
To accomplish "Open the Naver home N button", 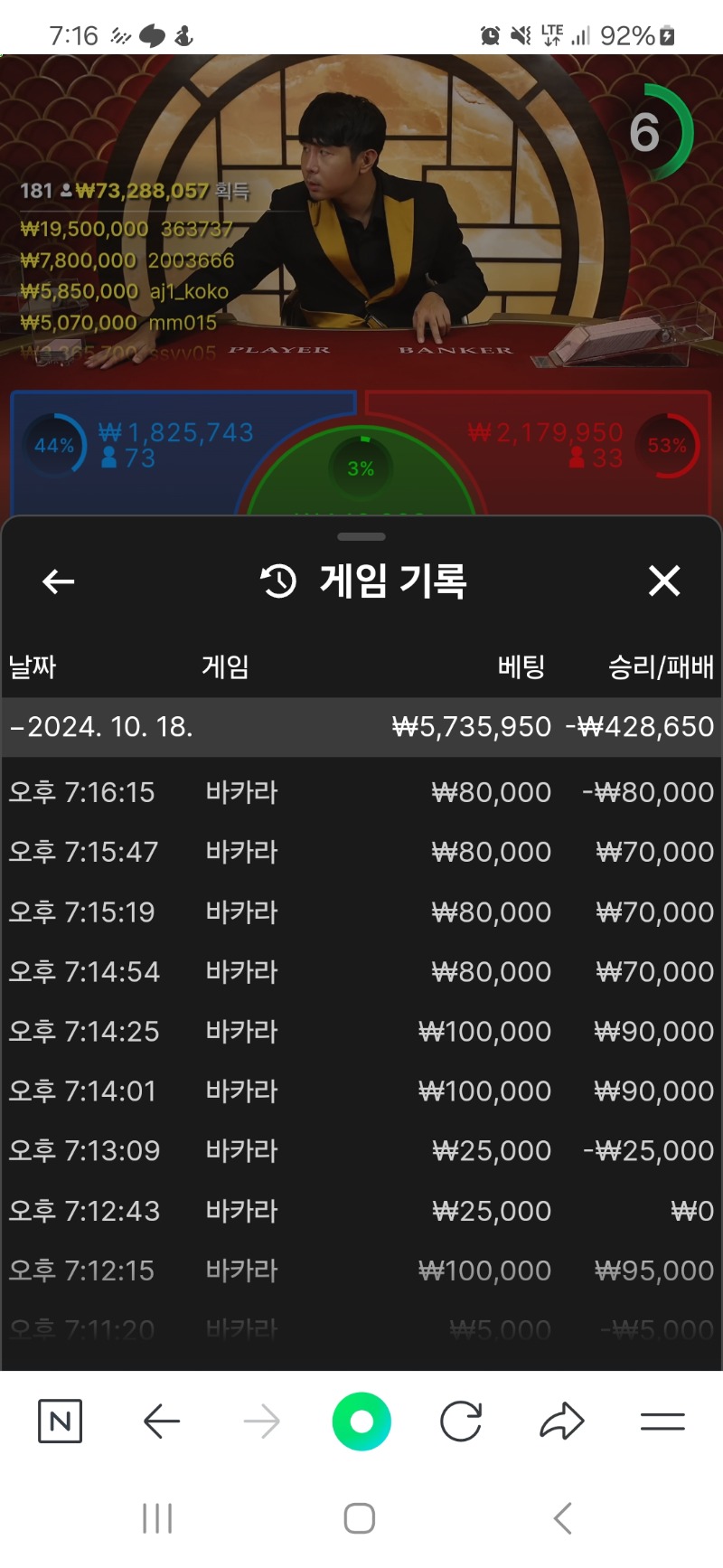I will point(61,1422).
